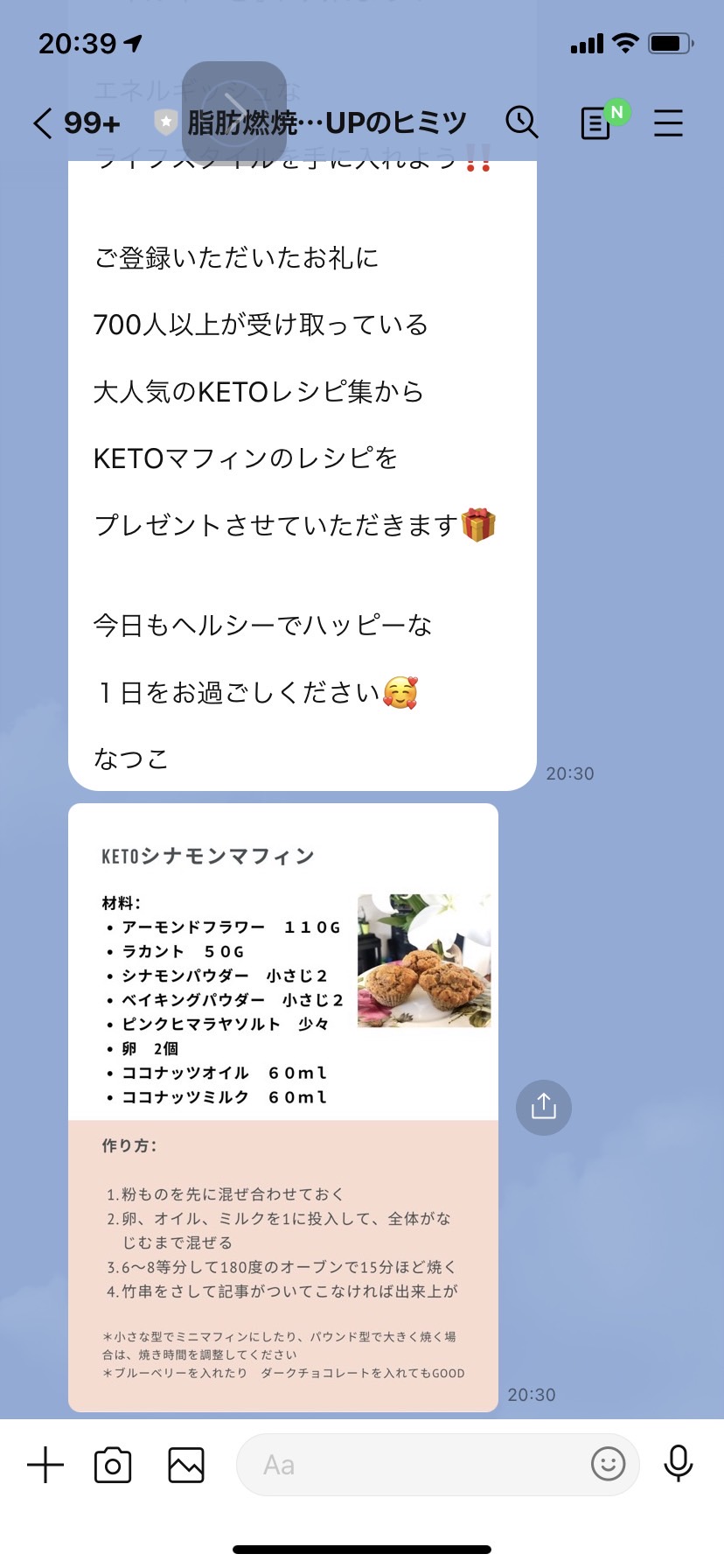Open the emoji and sticker picker

pos(609,1463)
